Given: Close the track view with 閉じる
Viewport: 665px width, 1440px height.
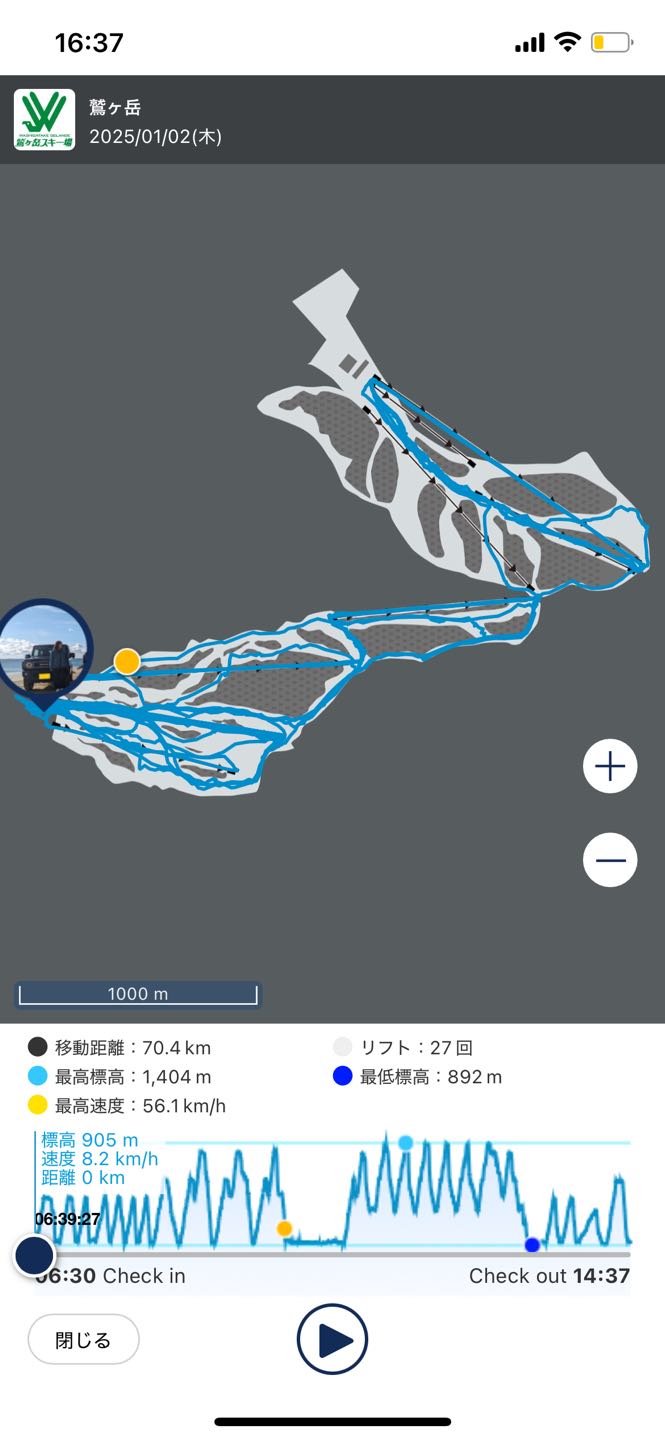Looking at the screenshot, I should tap(83, 1340).
